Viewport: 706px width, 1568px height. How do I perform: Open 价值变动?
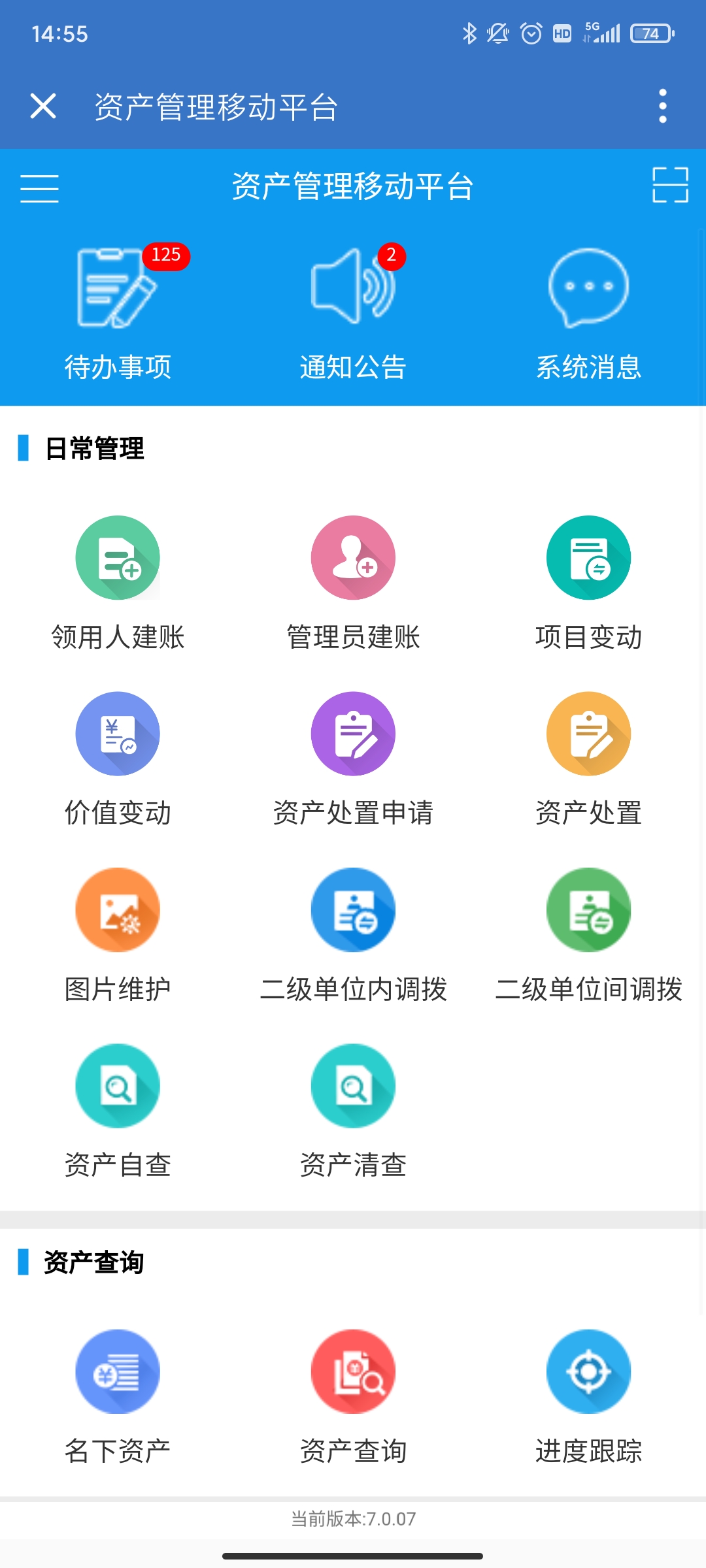pyautogui.click(x=118, y=758)
